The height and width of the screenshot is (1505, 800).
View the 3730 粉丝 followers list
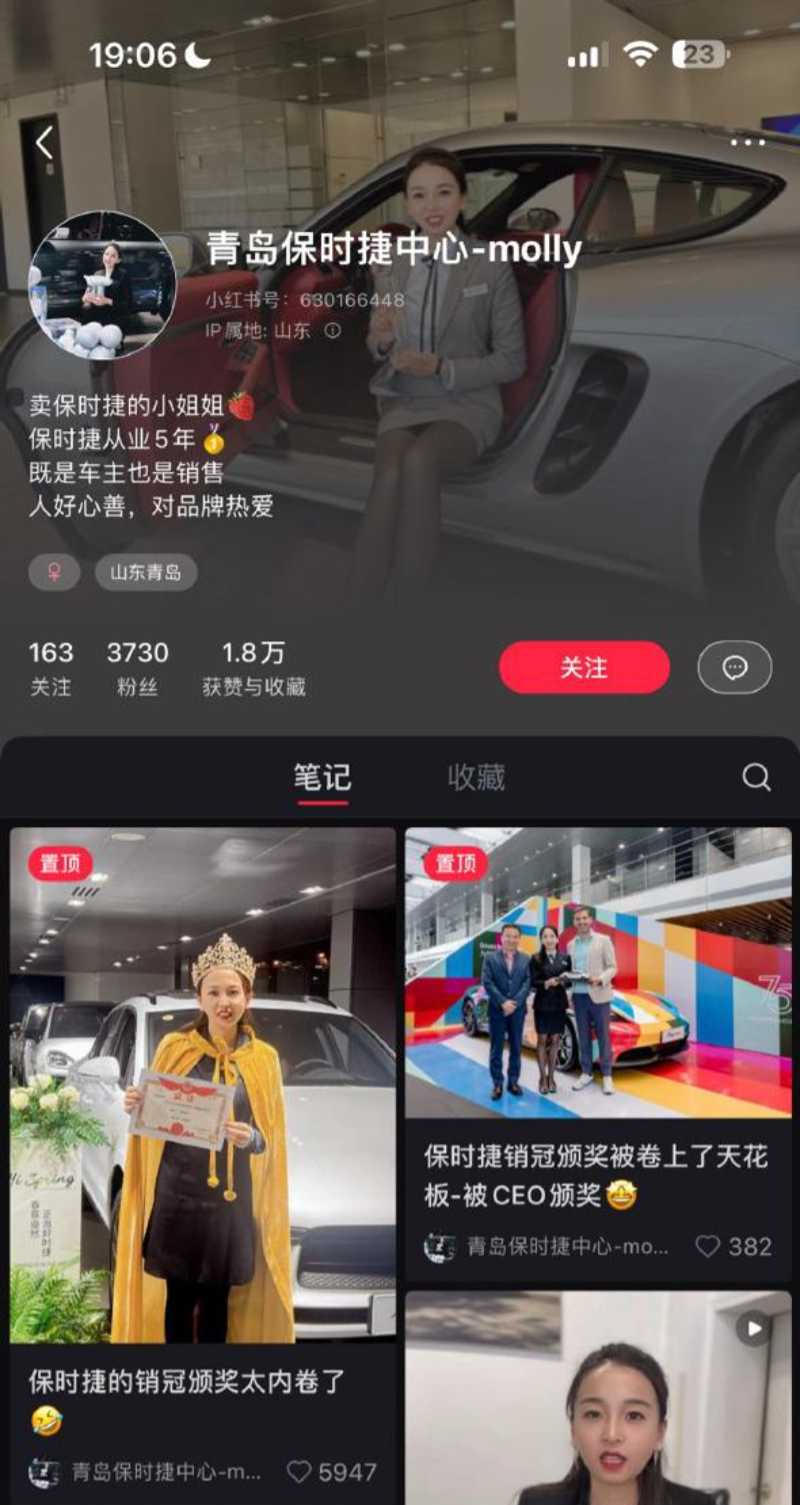point(138,668)
